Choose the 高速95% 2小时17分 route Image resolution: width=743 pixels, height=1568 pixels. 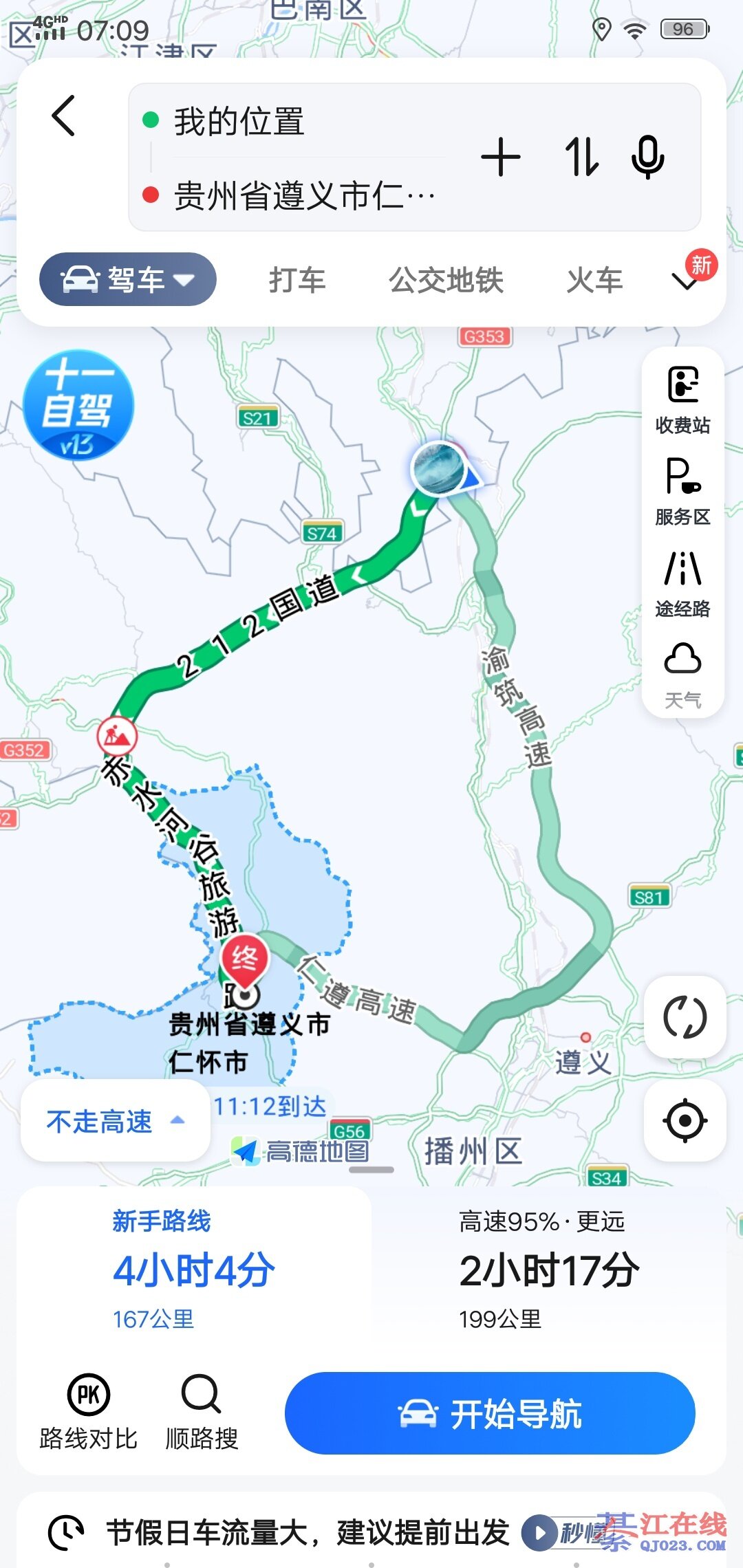click(549, 1269)
